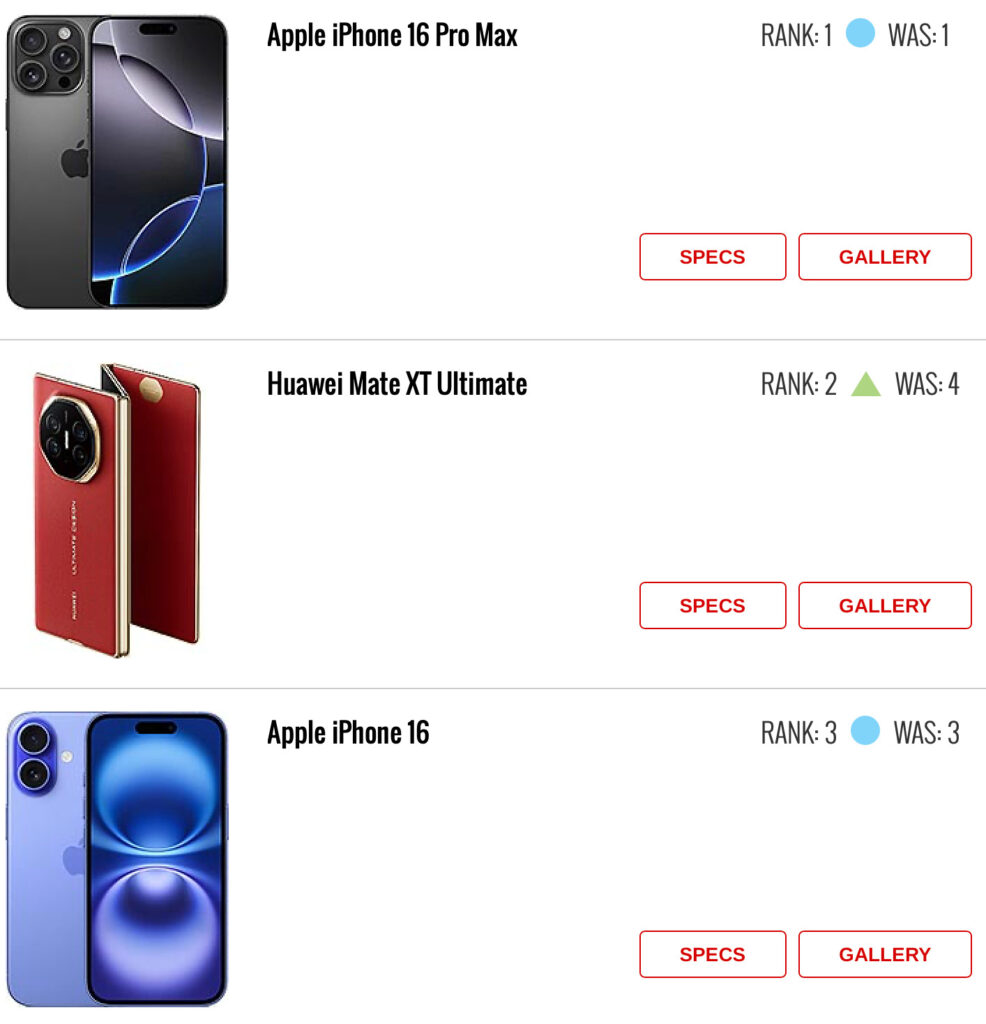Screen dimensions: 986x1024
Task: View gallery of Apple iPhone 16 Pro Max
Action: click(x=884, y=257)
